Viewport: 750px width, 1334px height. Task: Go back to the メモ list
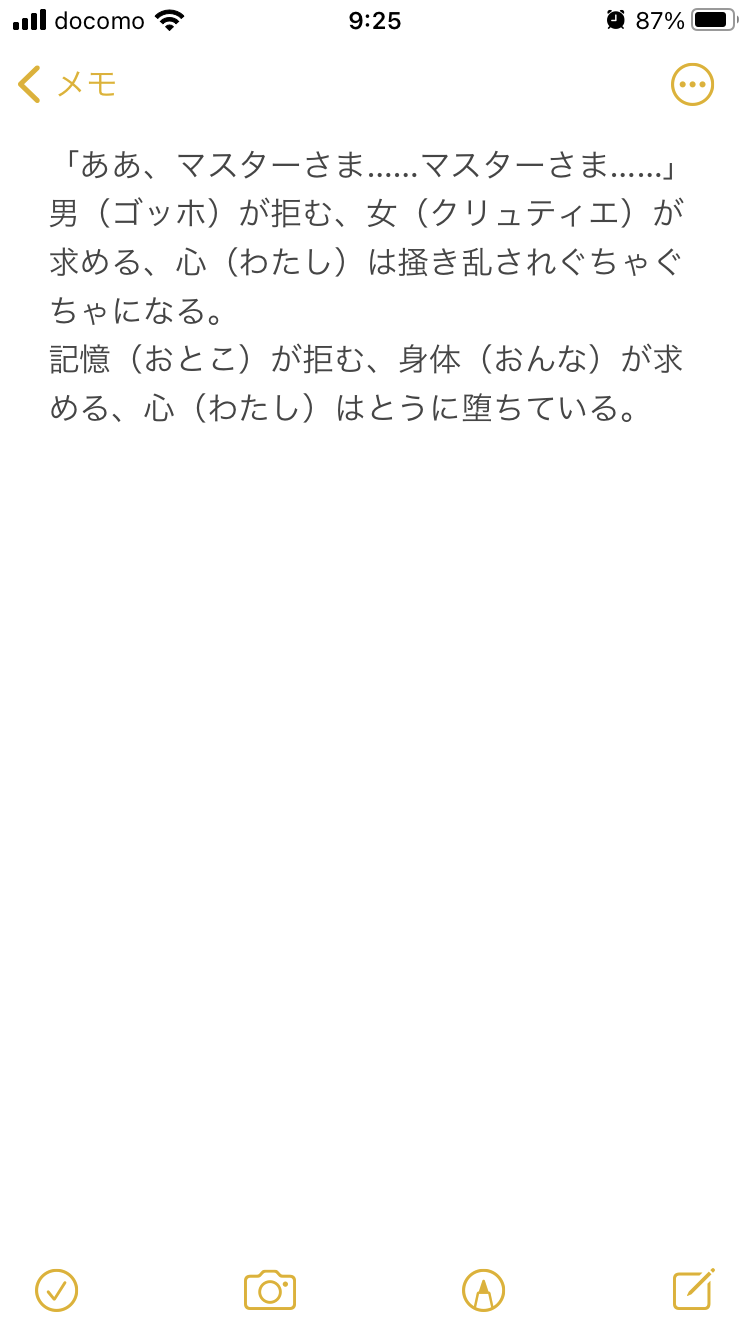click(66, 85)
